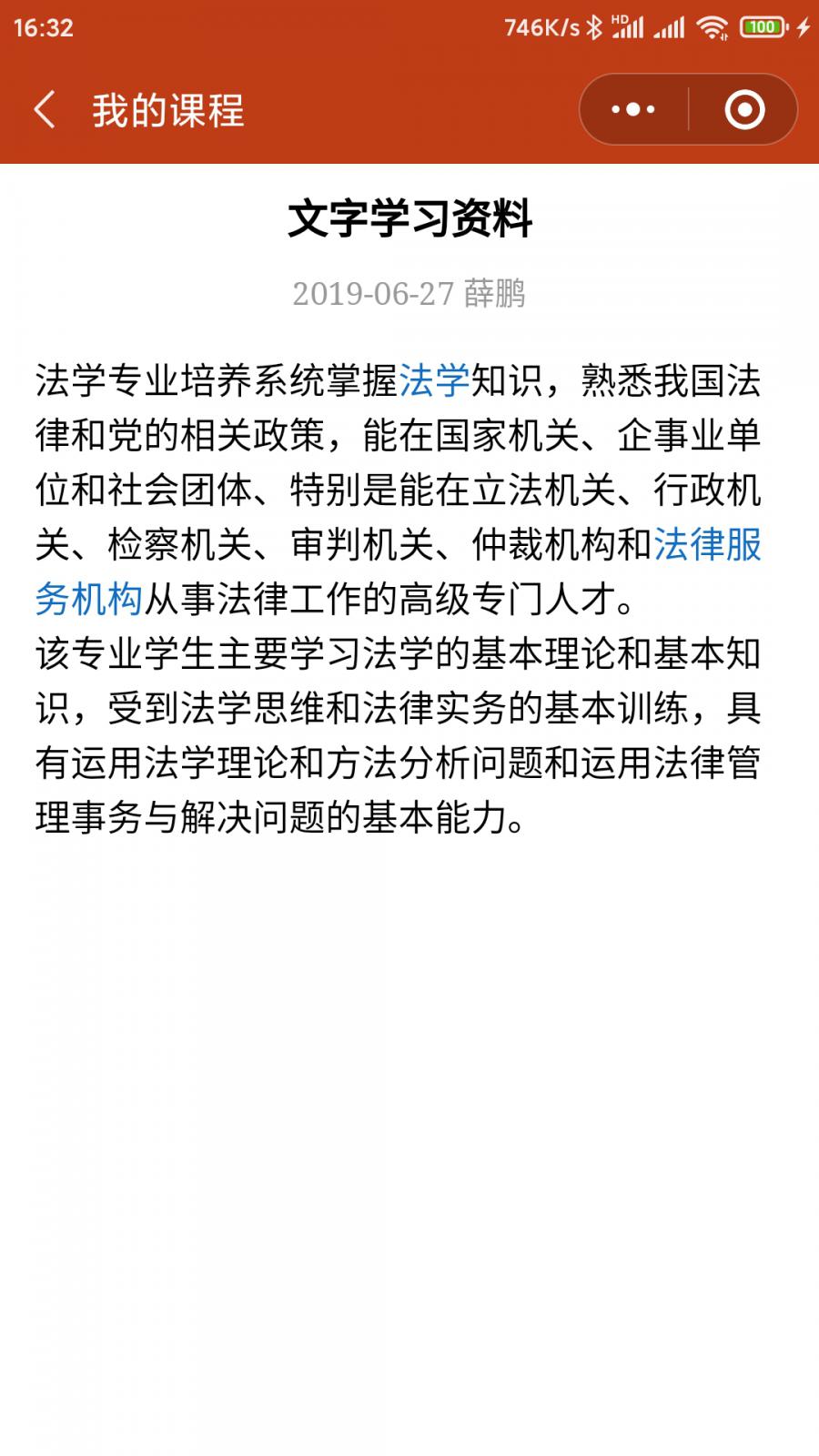Open the mini program more options menu
The height and width of the screenshot is (1456, 819).
pyautogui.click(x=633, y=110)
